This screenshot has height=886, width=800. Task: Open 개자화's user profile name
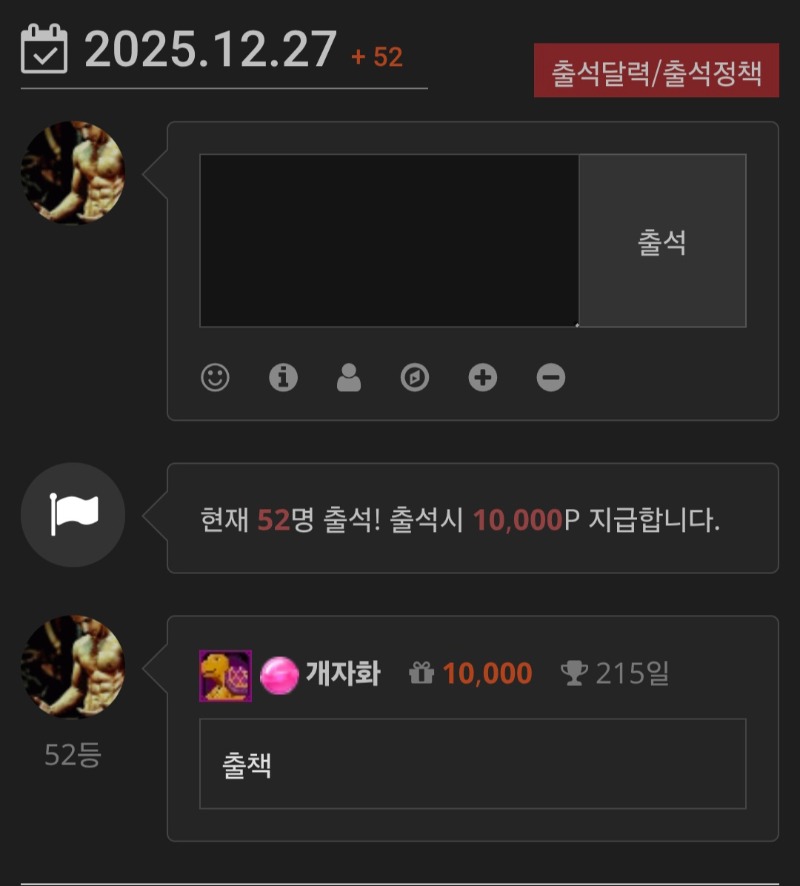342,674
